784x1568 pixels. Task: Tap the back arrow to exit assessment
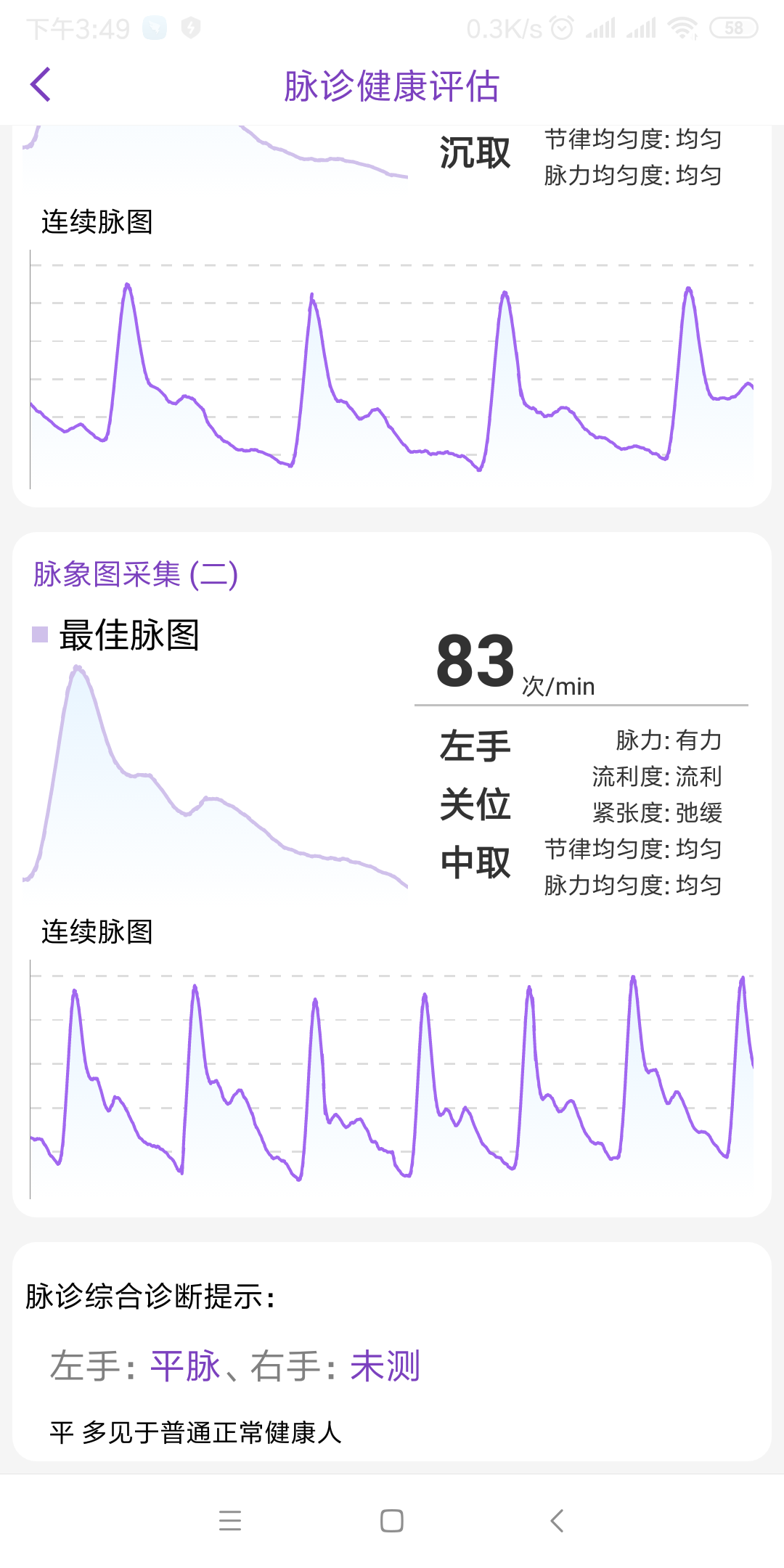point(41,85)
